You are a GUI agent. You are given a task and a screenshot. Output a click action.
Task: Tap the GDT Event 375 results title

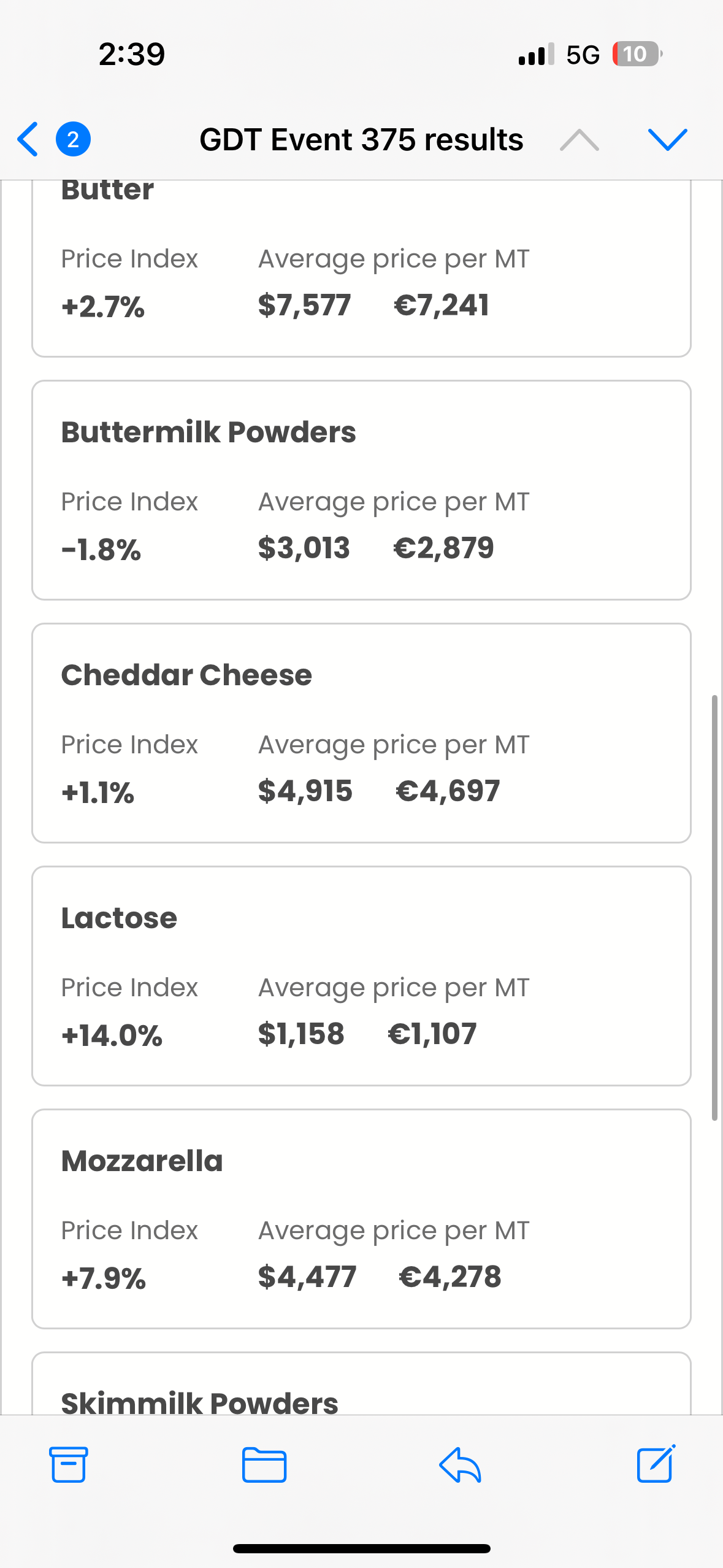click(x=361, y=139)
